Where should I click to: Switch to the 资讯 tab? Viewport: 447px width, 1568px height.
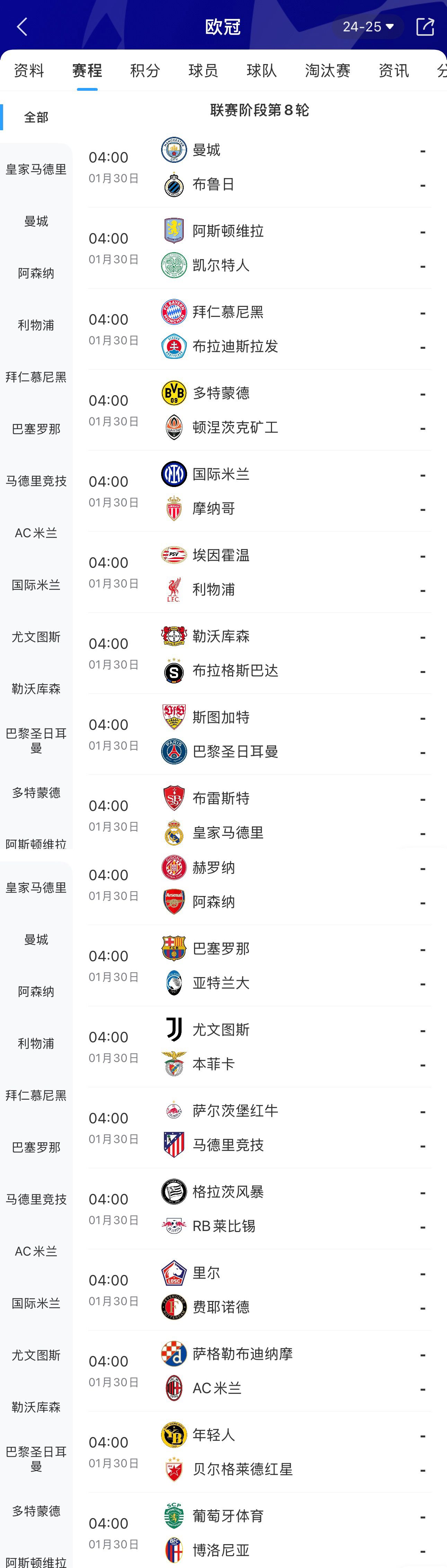click(x=393, y=71)
